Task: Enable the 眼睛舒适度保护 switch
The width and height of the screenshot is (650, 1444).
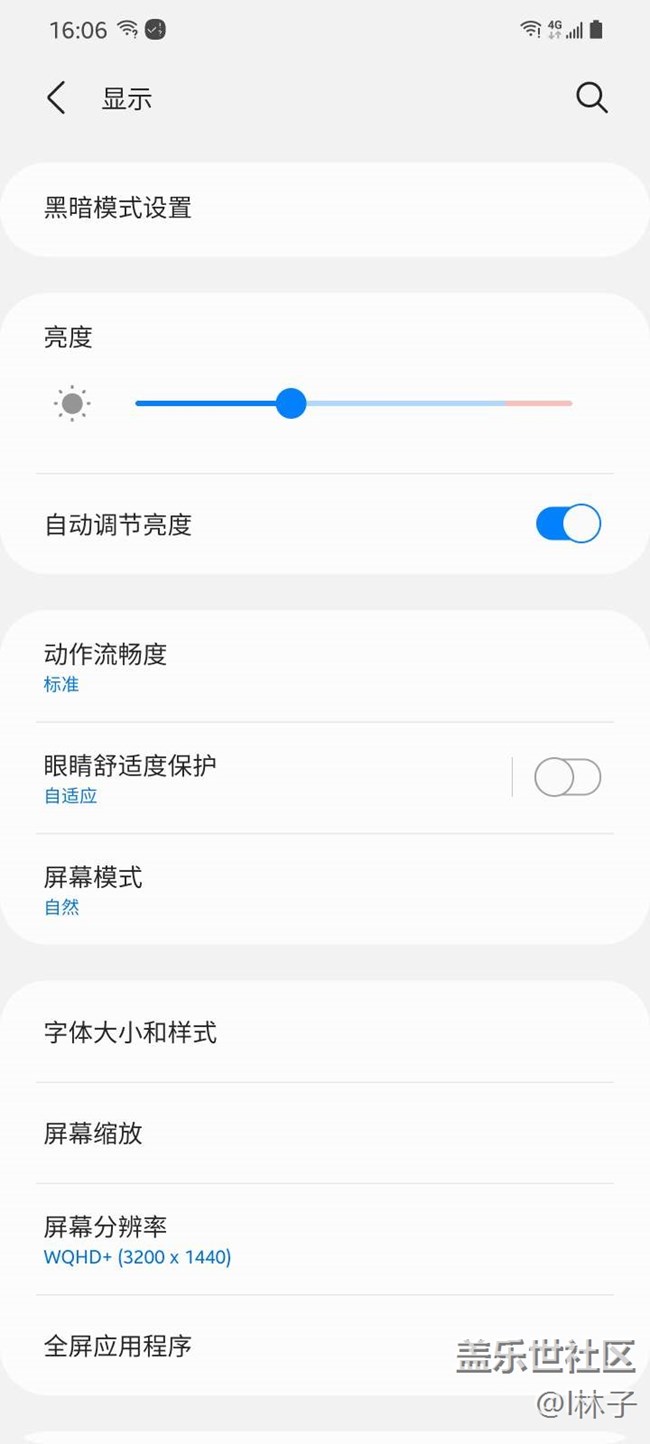Action: click(568, 777)
